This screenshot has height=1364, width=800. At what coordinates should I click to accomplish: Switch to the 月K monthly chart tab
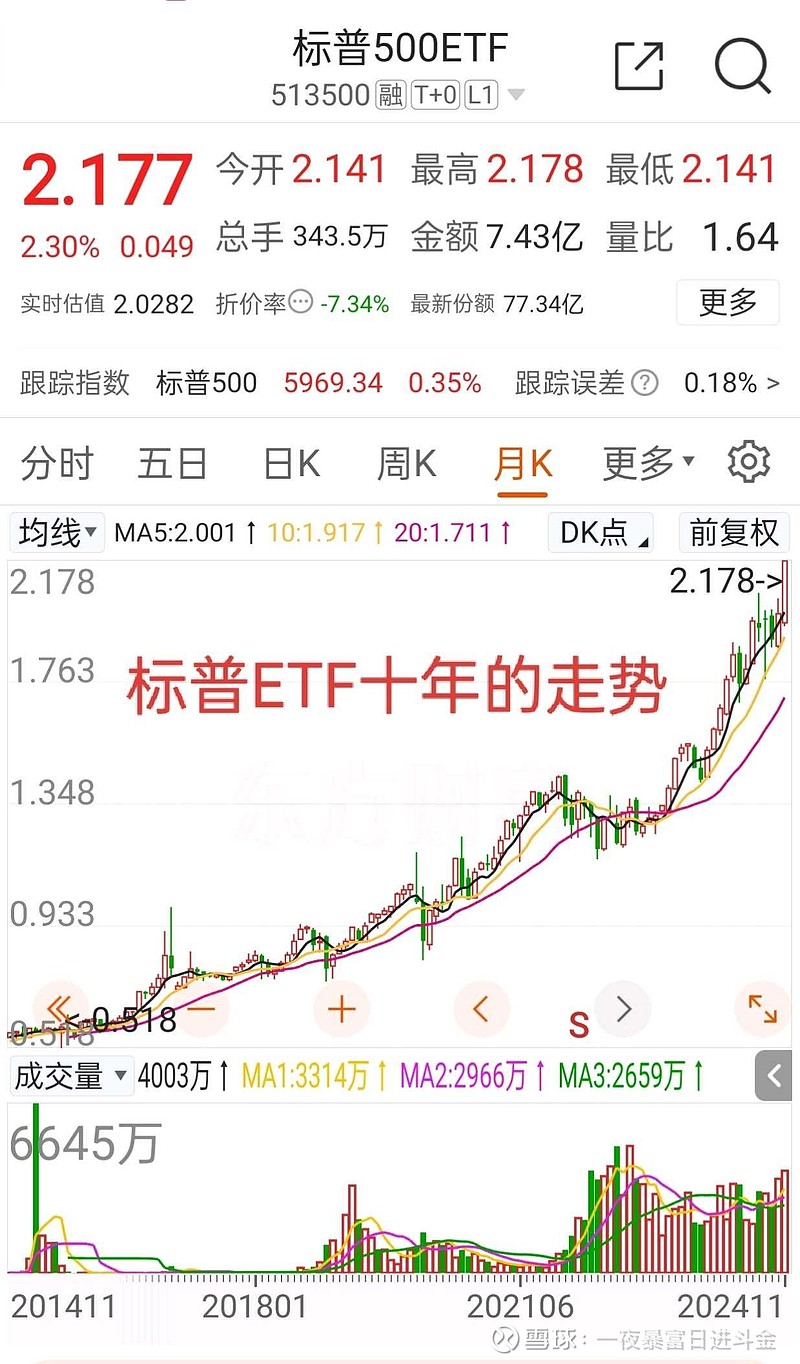tap(521, 462)
